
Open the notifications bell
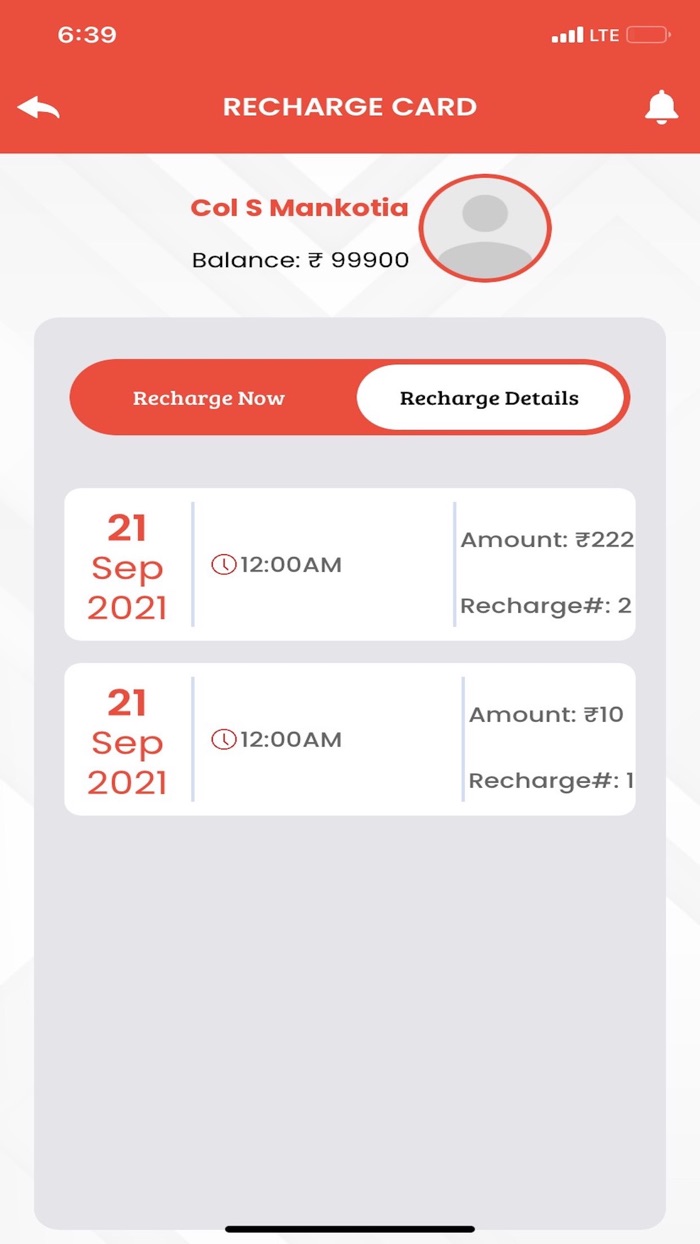[661, 107]
